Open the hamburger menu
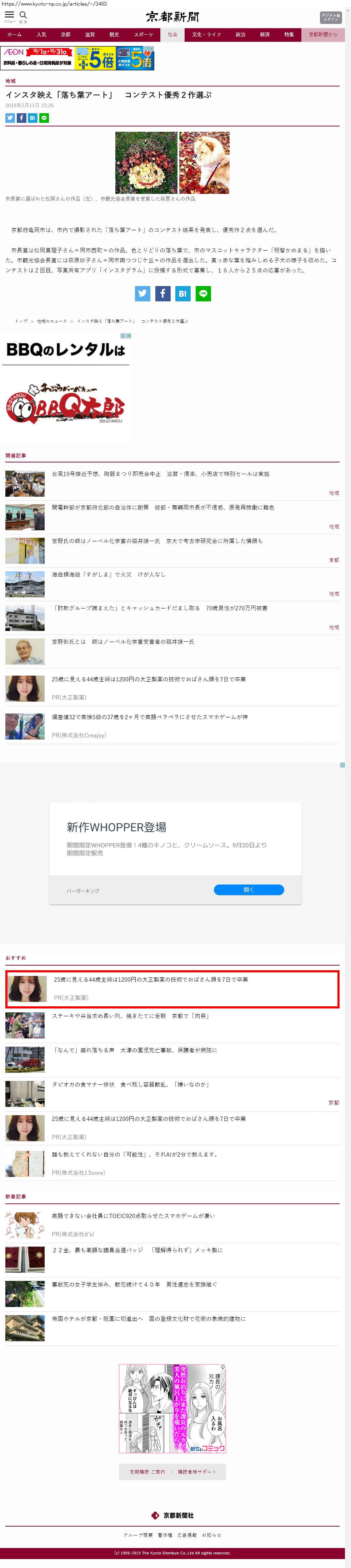Viewport: 351px width, 1568px height. pos(9,16)
